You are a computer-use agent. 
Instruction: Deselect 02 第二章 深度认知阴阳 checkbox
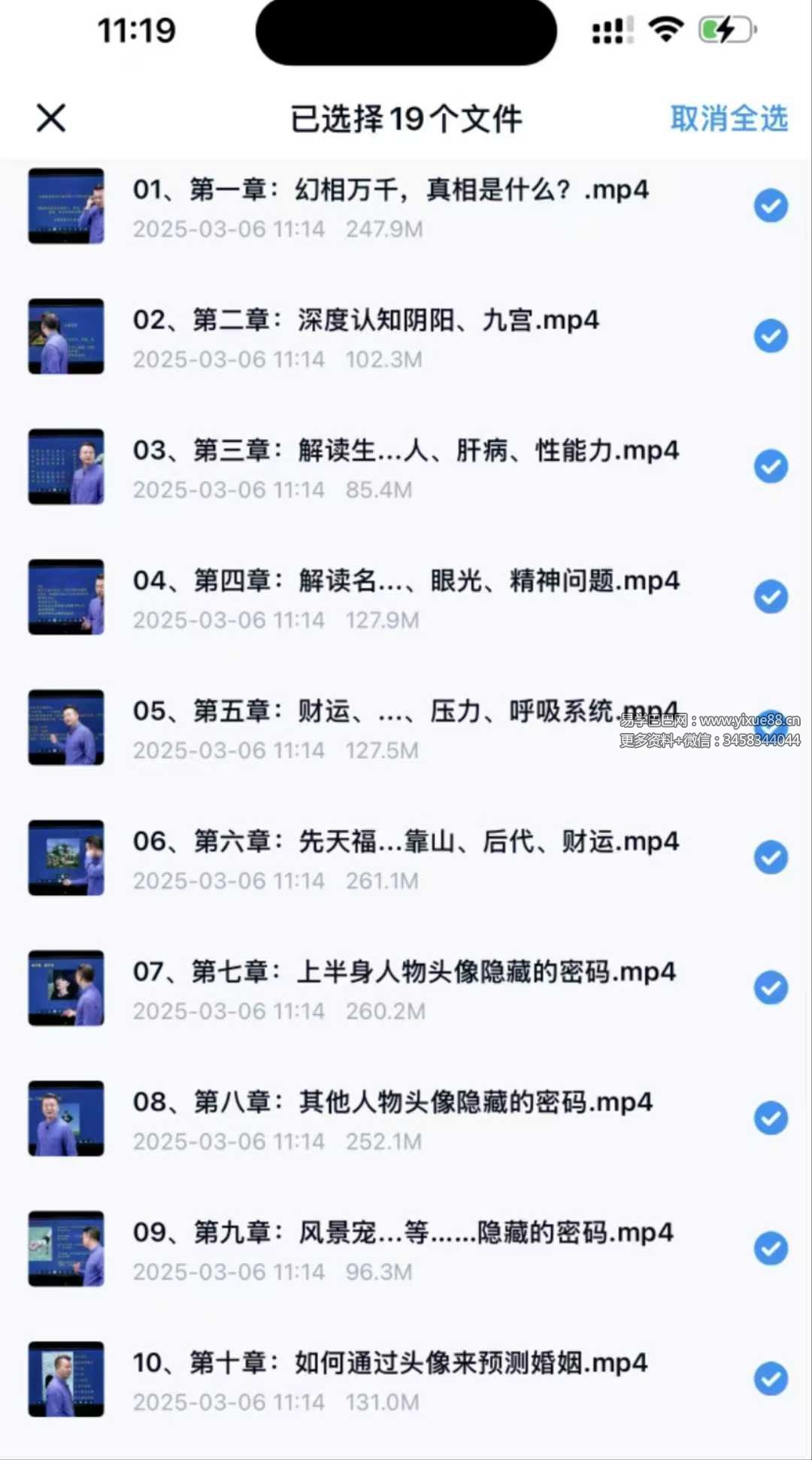[771, 335]
